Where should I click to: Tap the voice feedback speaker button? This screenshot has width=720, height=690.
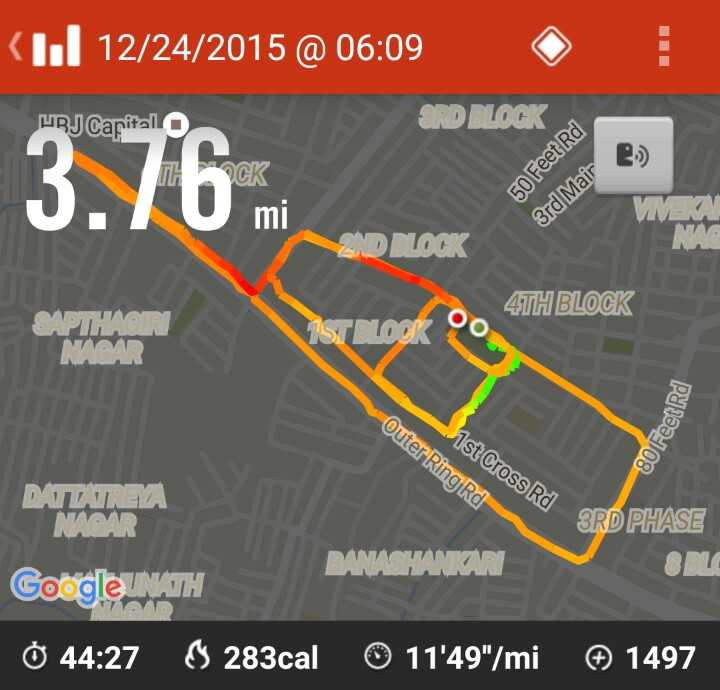(x=633, y=156)
